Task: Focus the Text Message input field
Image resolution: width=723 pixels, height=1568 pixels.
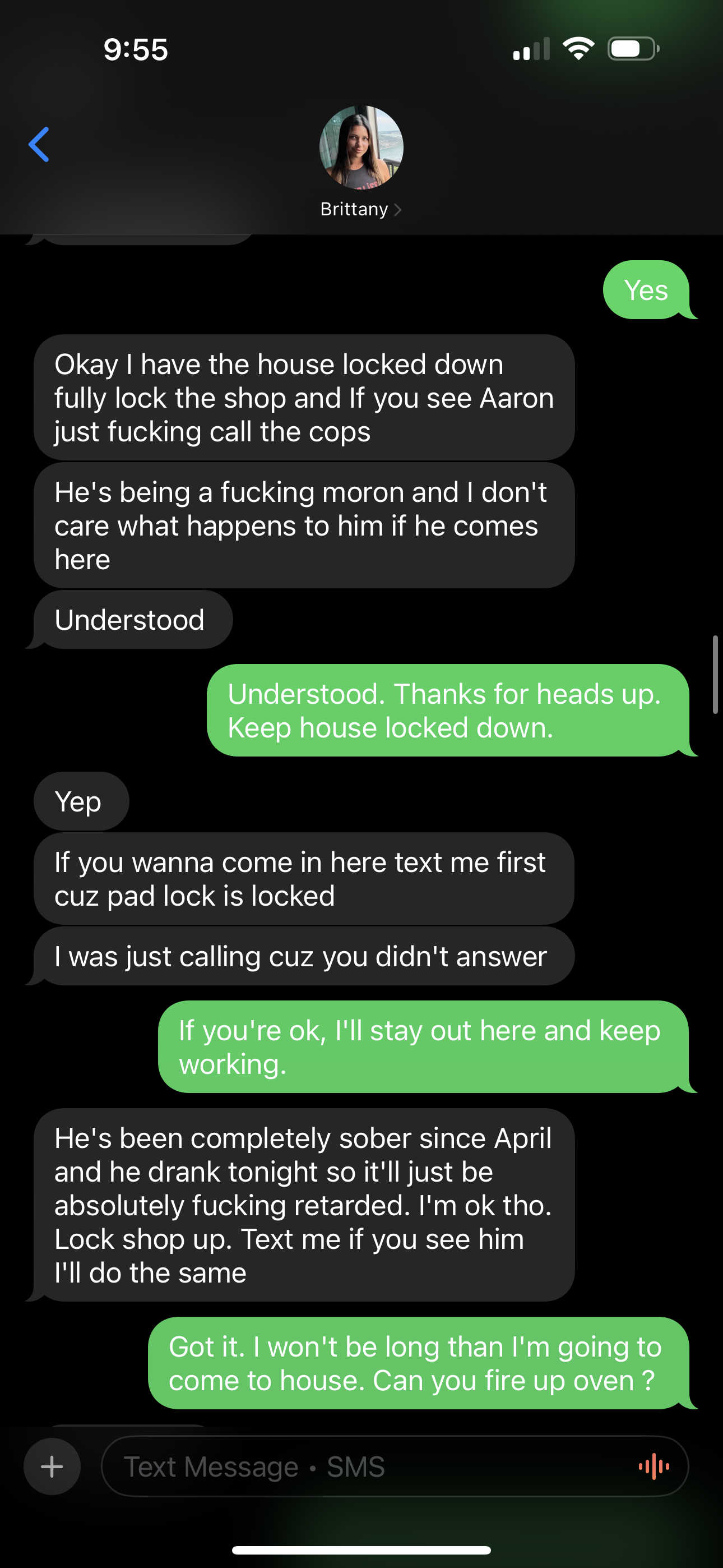Action: (x=365, y=1466)
